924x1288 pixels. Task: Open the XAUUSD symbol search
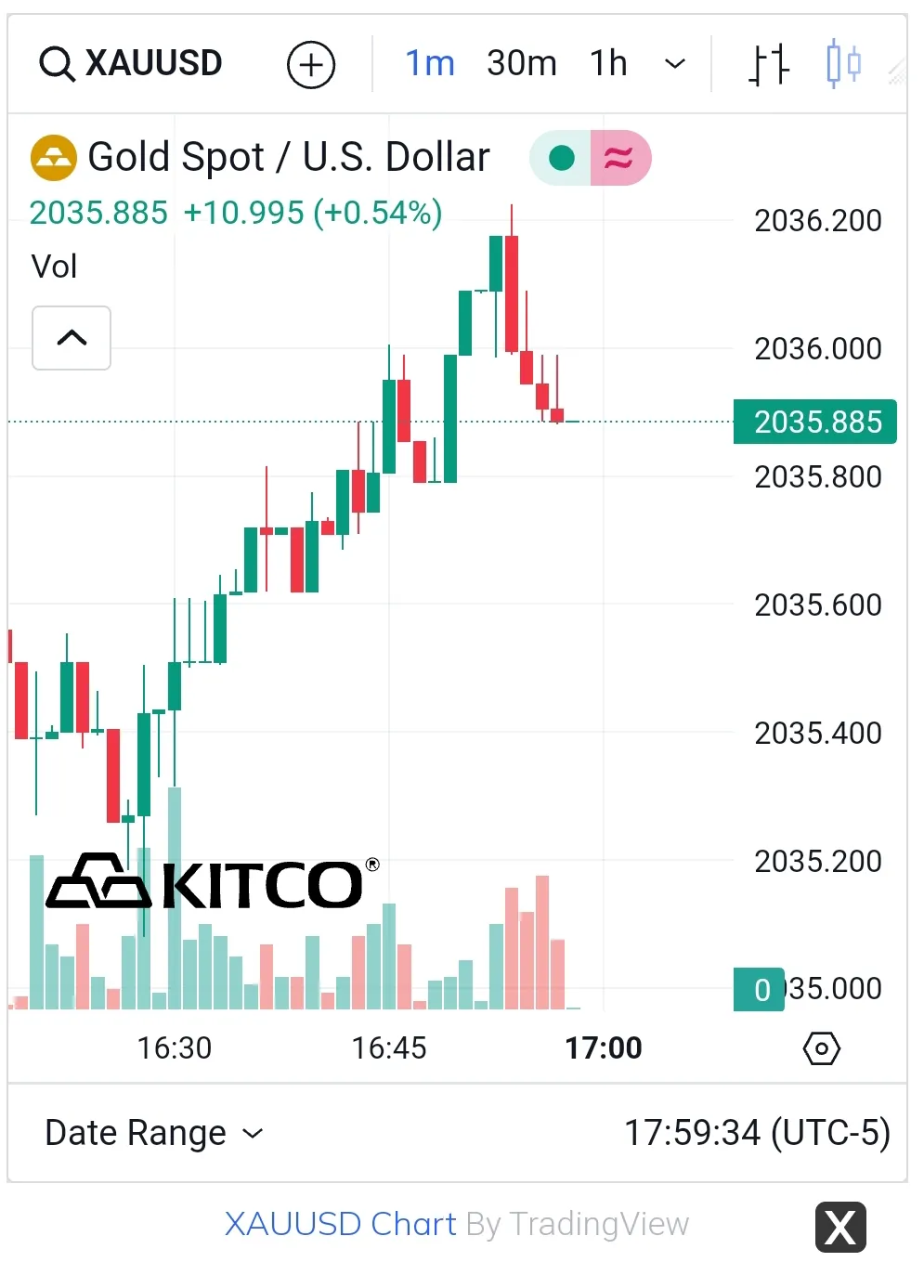pos(132,64)
